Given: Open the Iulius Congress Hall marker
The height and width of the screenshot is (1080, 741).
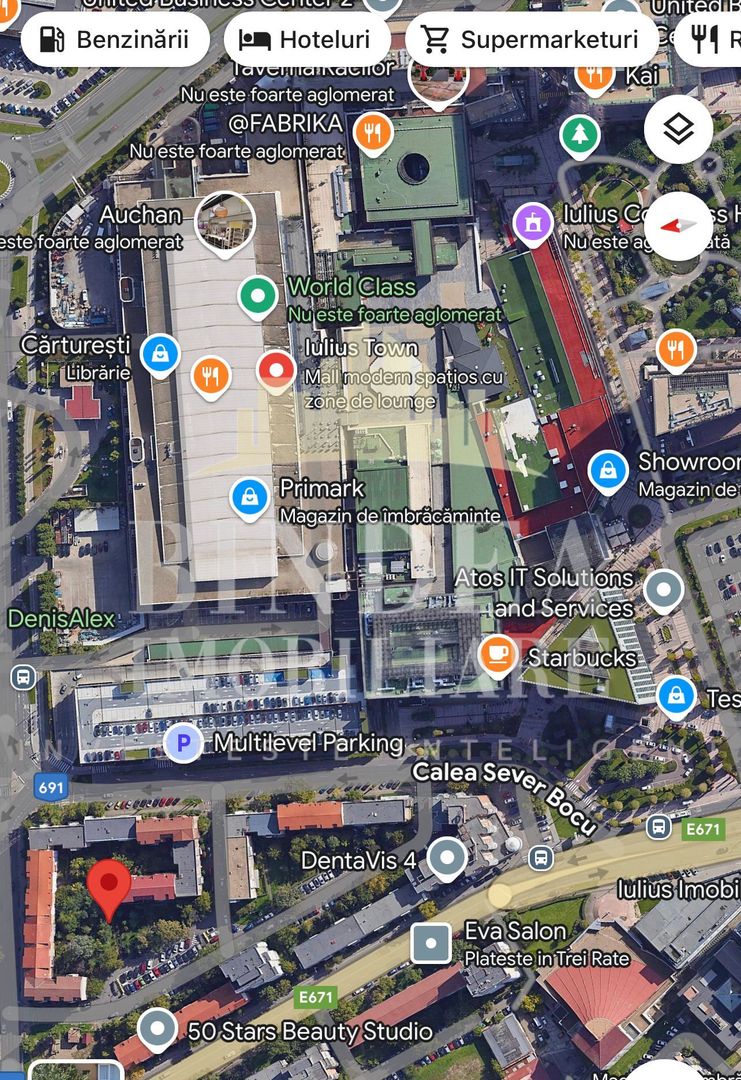Looking at the screenshot, I should point(533,222).
